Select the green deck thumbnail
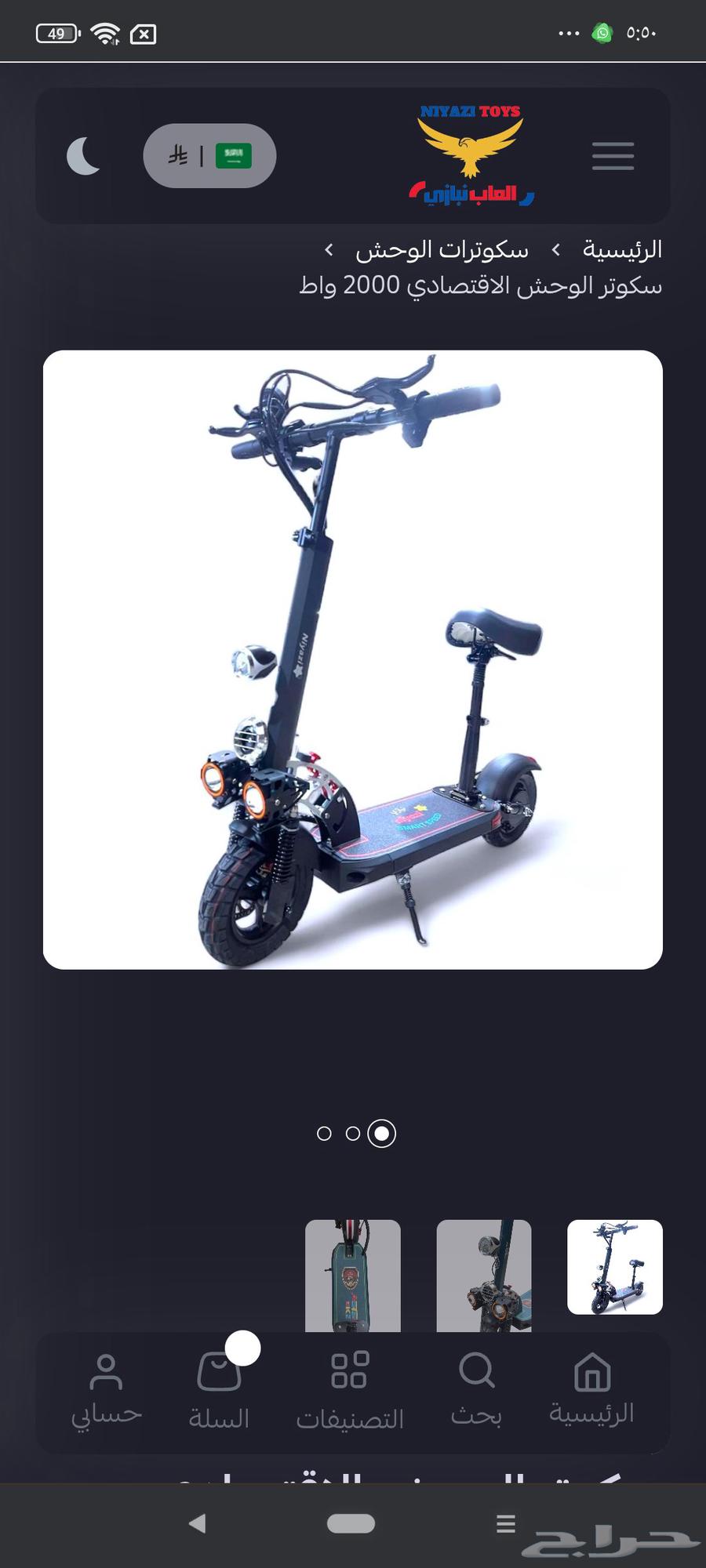This screenshot has width=706, height=1568. 352,1275
